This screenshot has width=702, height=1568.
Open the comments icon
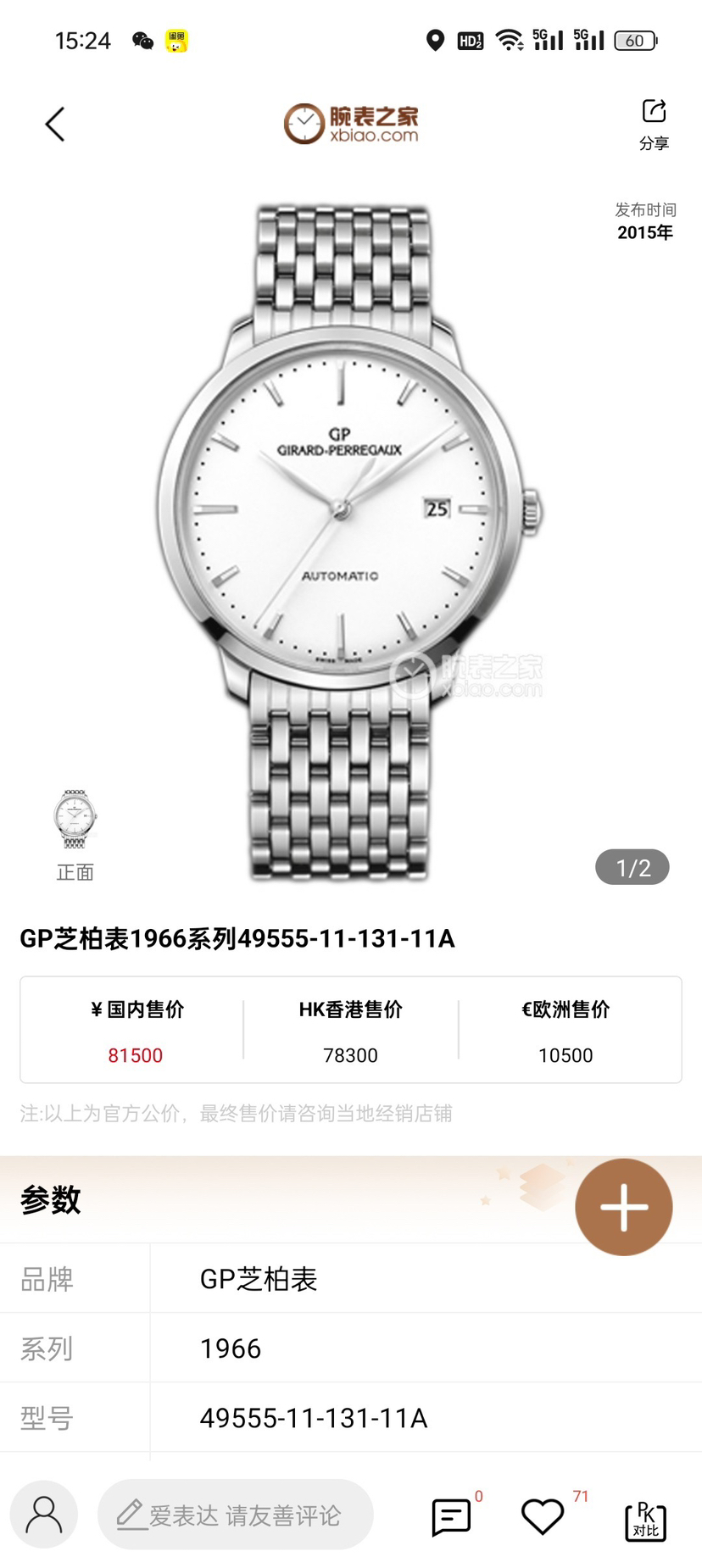tap(451, 1516)
